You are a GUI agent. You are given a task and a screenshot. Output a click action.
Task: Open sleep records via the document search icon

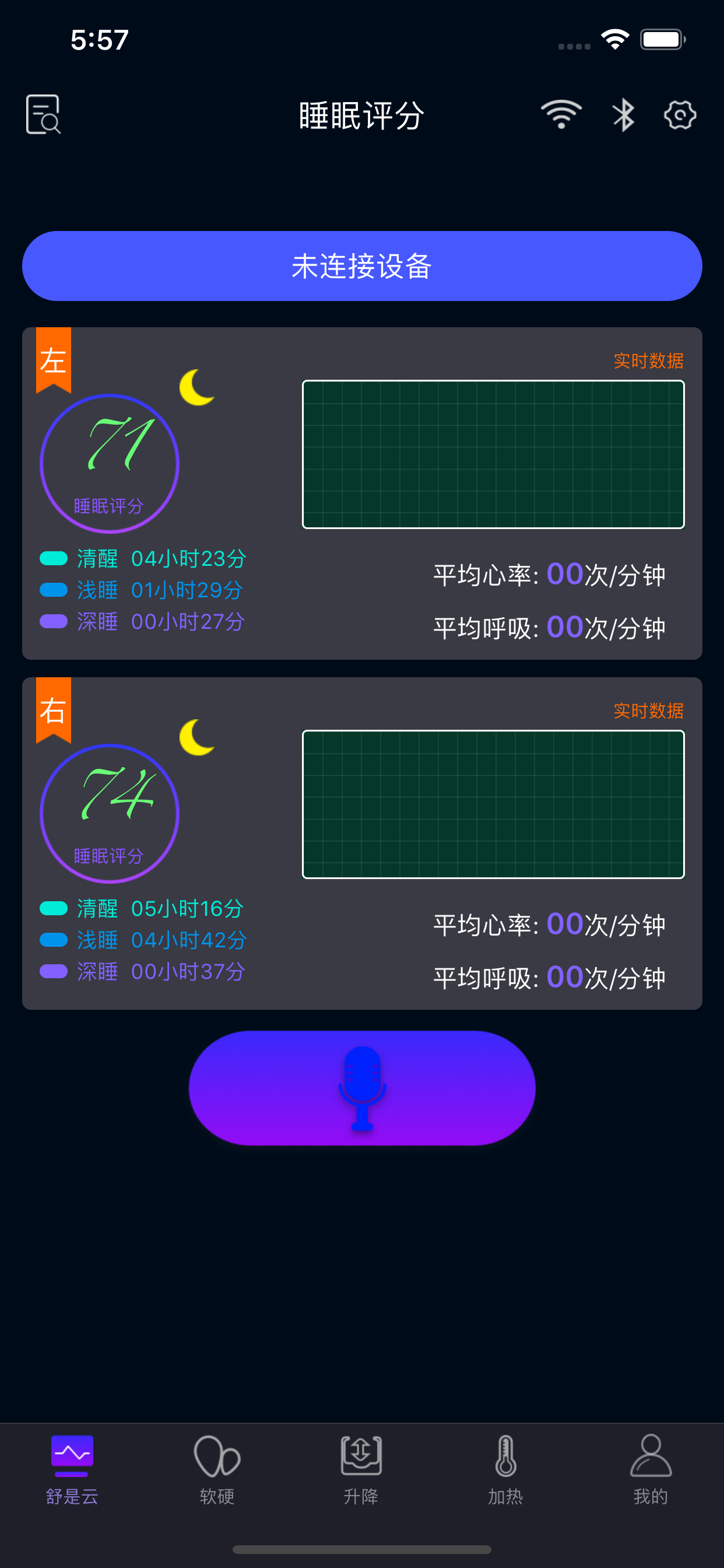[x=43, y=114]
